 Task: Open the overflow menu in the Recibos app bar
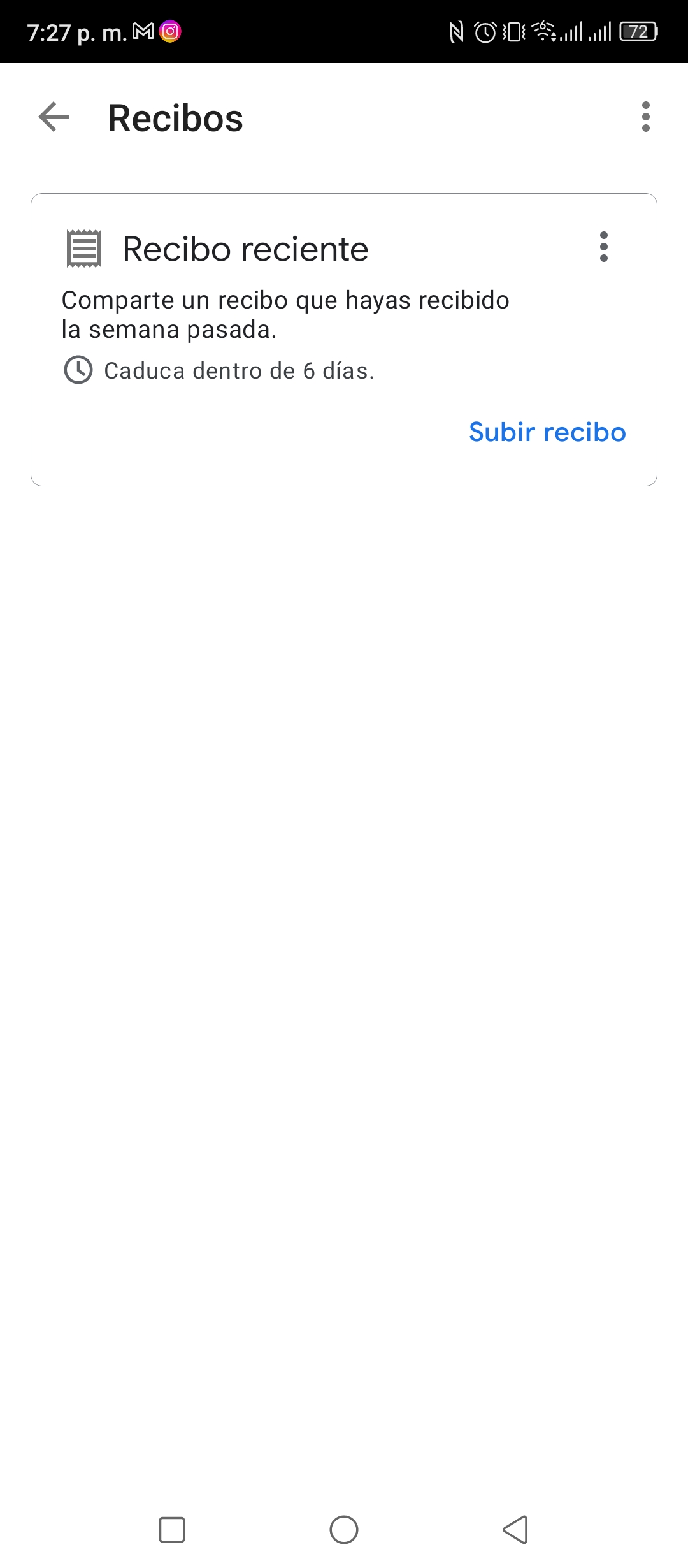coord(645,117)
